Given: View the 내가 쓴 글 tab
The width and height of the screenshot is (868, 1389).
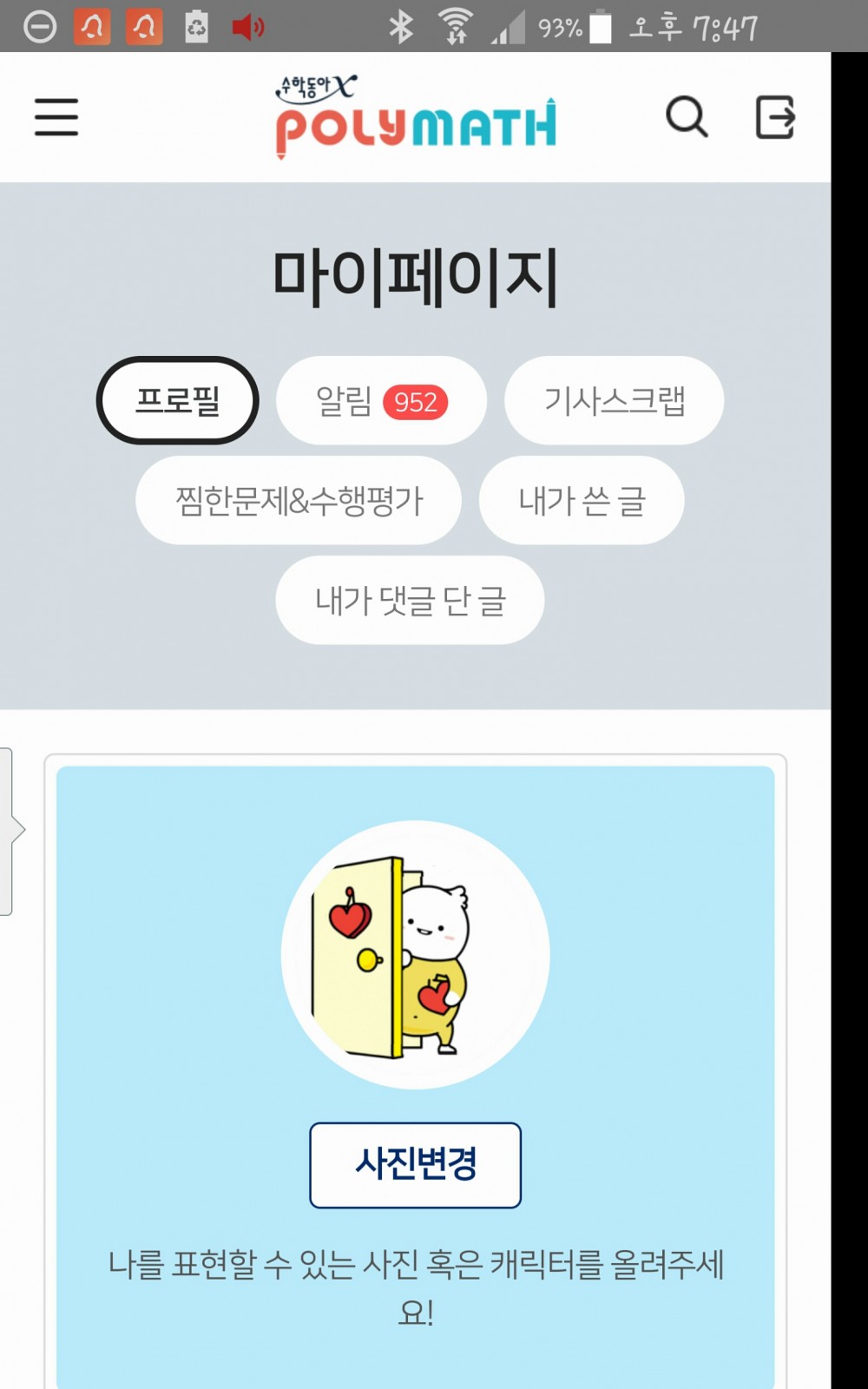Looking at the screenshot, I should (582, 501).
